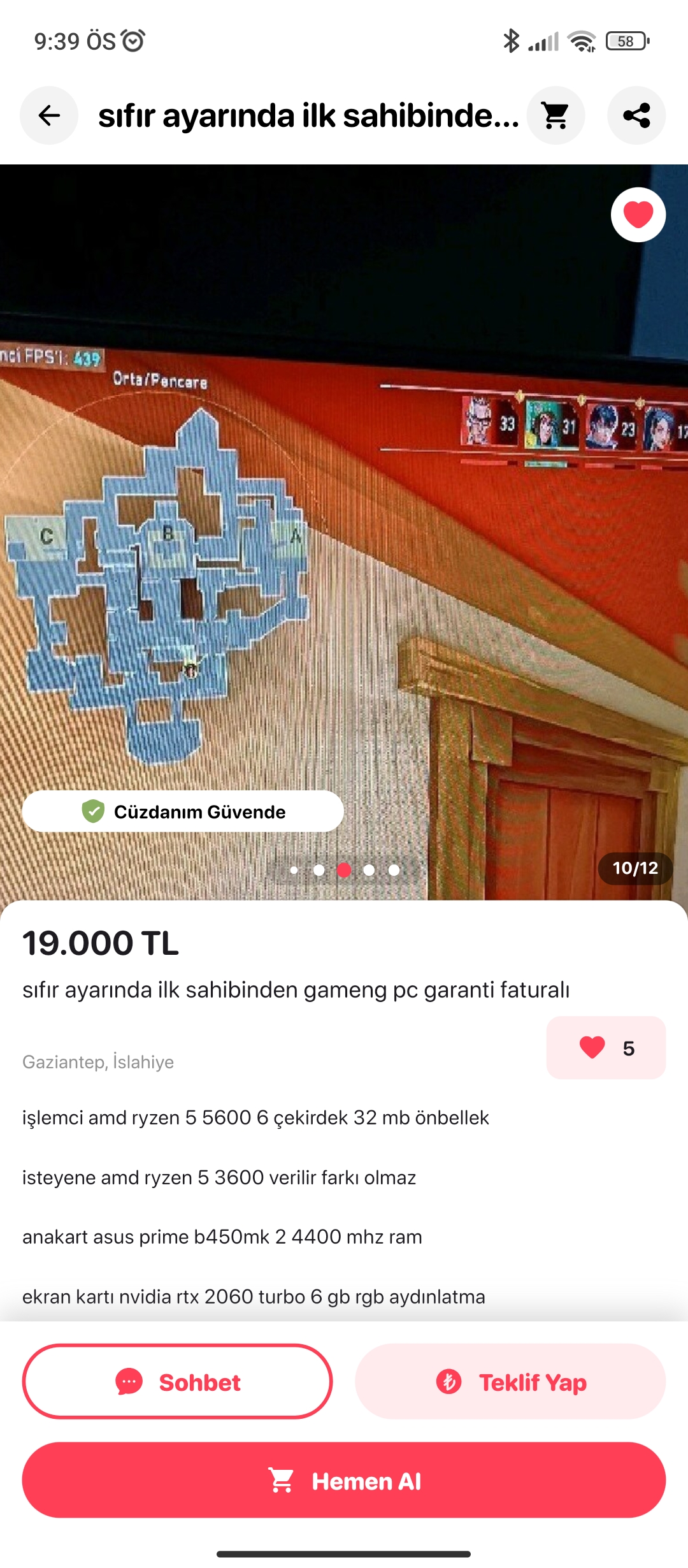Make an offer with Teklif Yap
This screenshot has width=688, height=1568.
click(510, 1382)
